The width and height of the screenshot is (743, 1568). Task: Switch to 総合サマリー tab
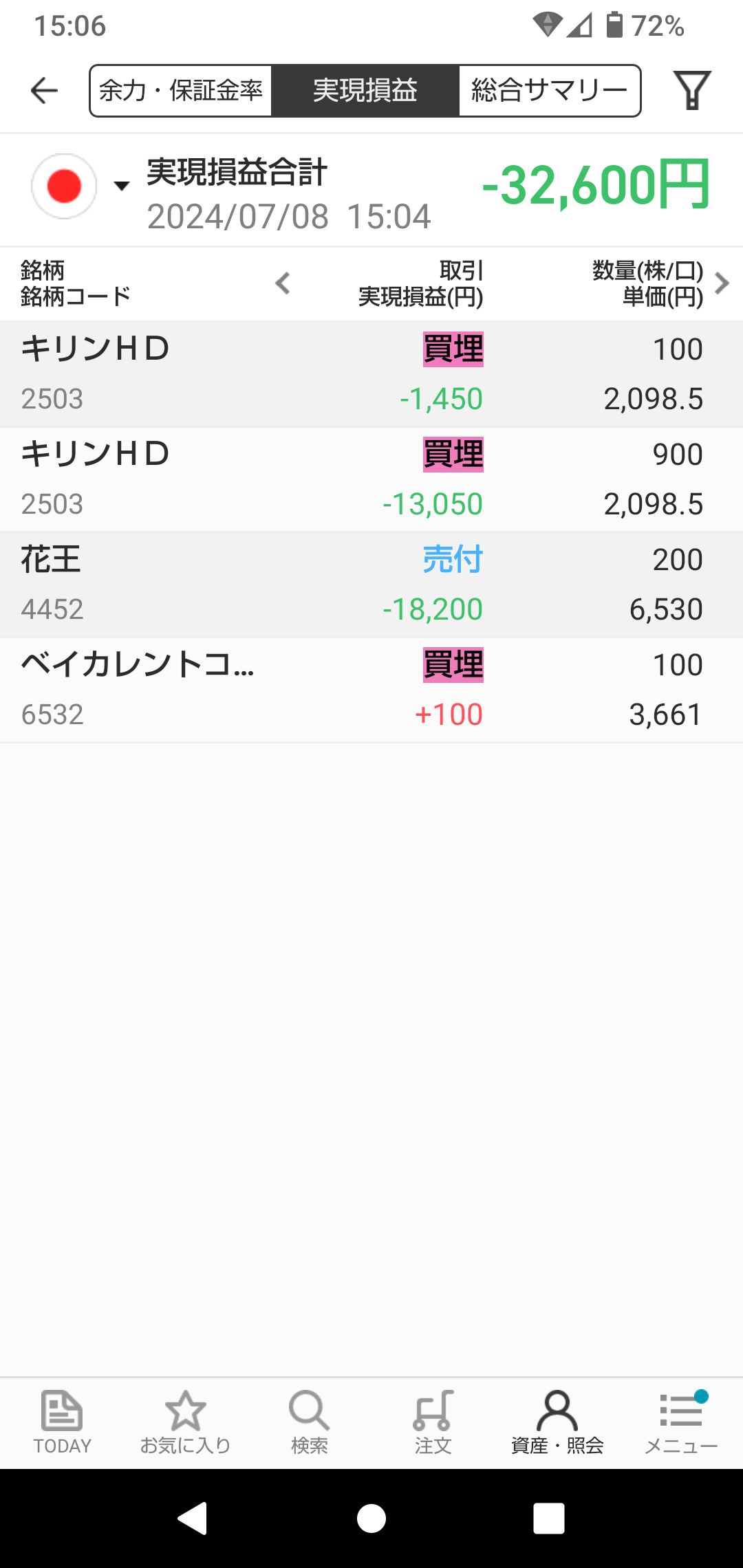pos(549,91)
